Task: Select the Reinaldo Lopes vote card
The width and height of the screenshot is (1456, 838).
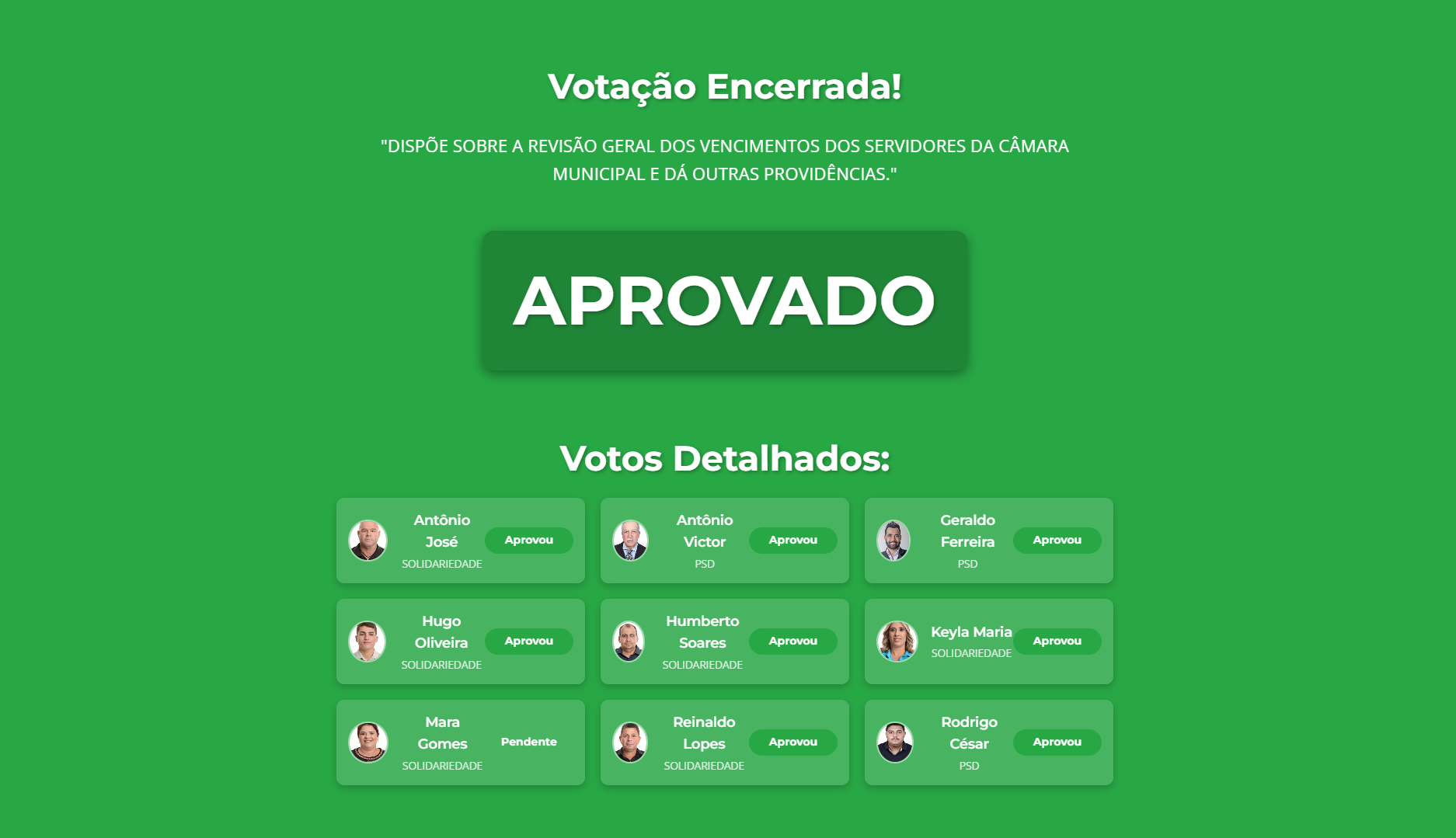Action: point(724,742)
